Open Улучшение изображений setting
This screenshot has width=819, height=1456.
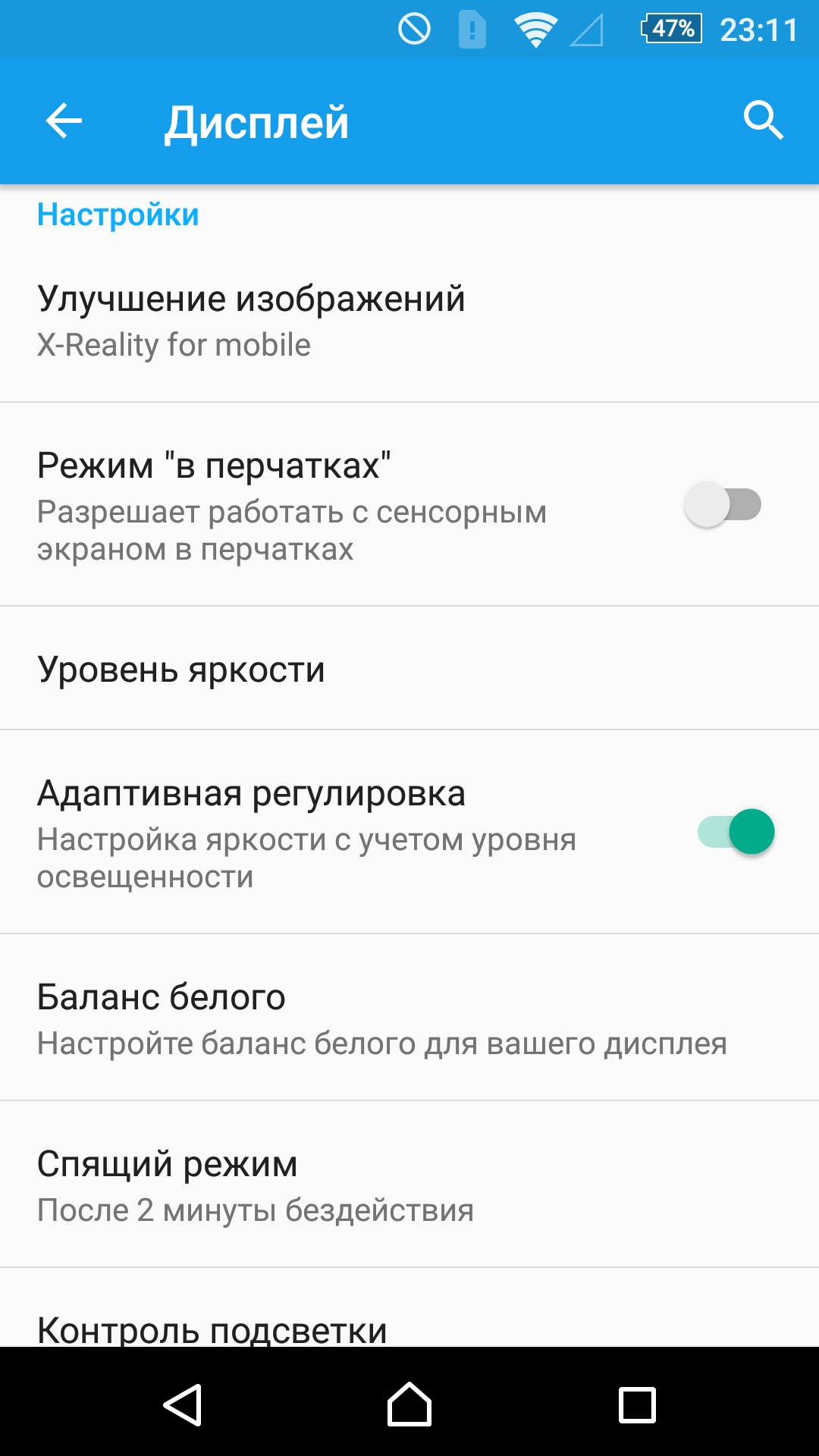coord(409,320)
